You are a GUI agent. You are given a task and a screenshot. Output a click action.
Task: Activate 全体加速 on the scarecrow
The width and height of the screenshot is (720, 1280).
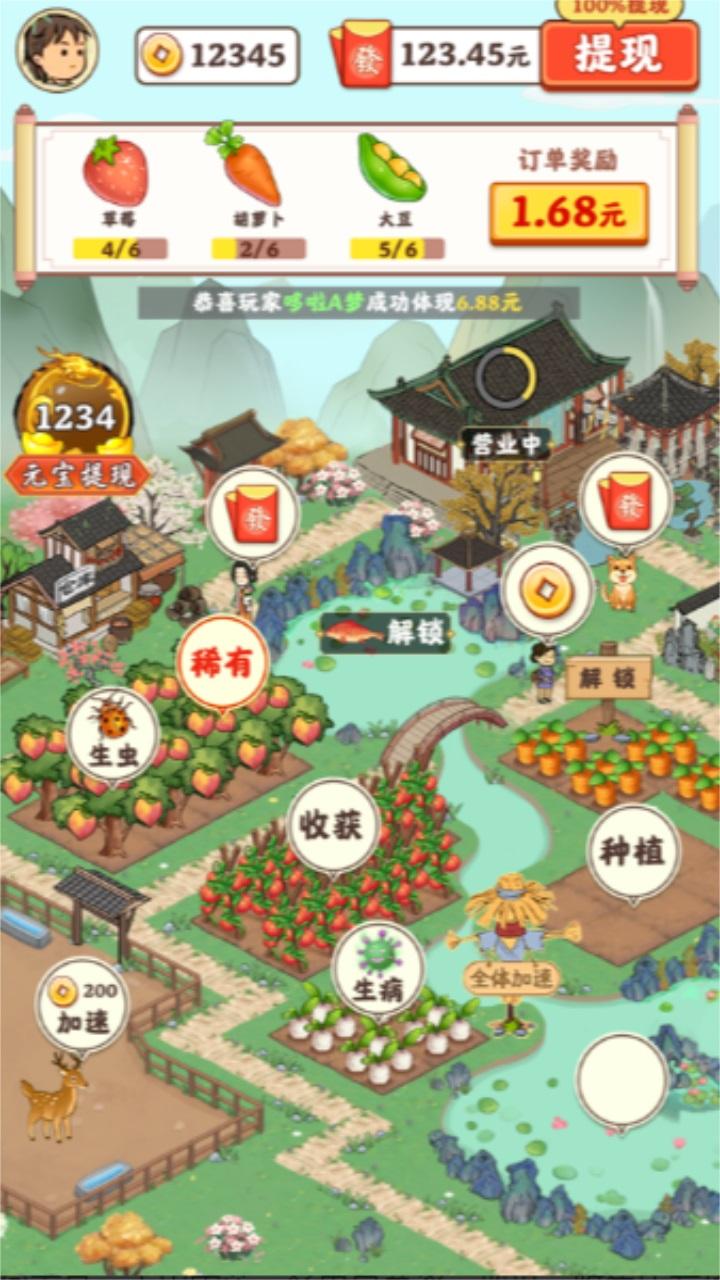(511, 978)
